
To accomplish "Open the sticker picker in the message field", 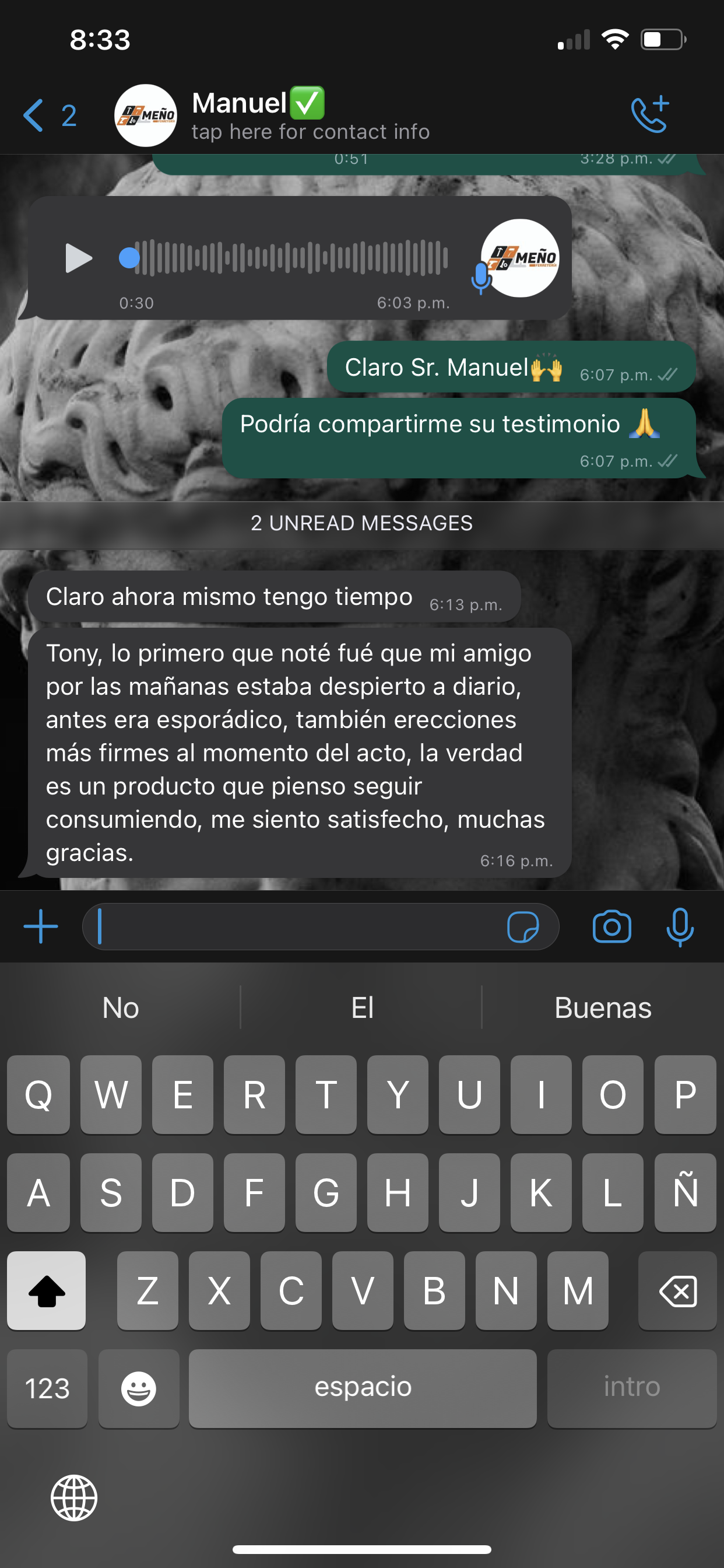I will [525, 926].
